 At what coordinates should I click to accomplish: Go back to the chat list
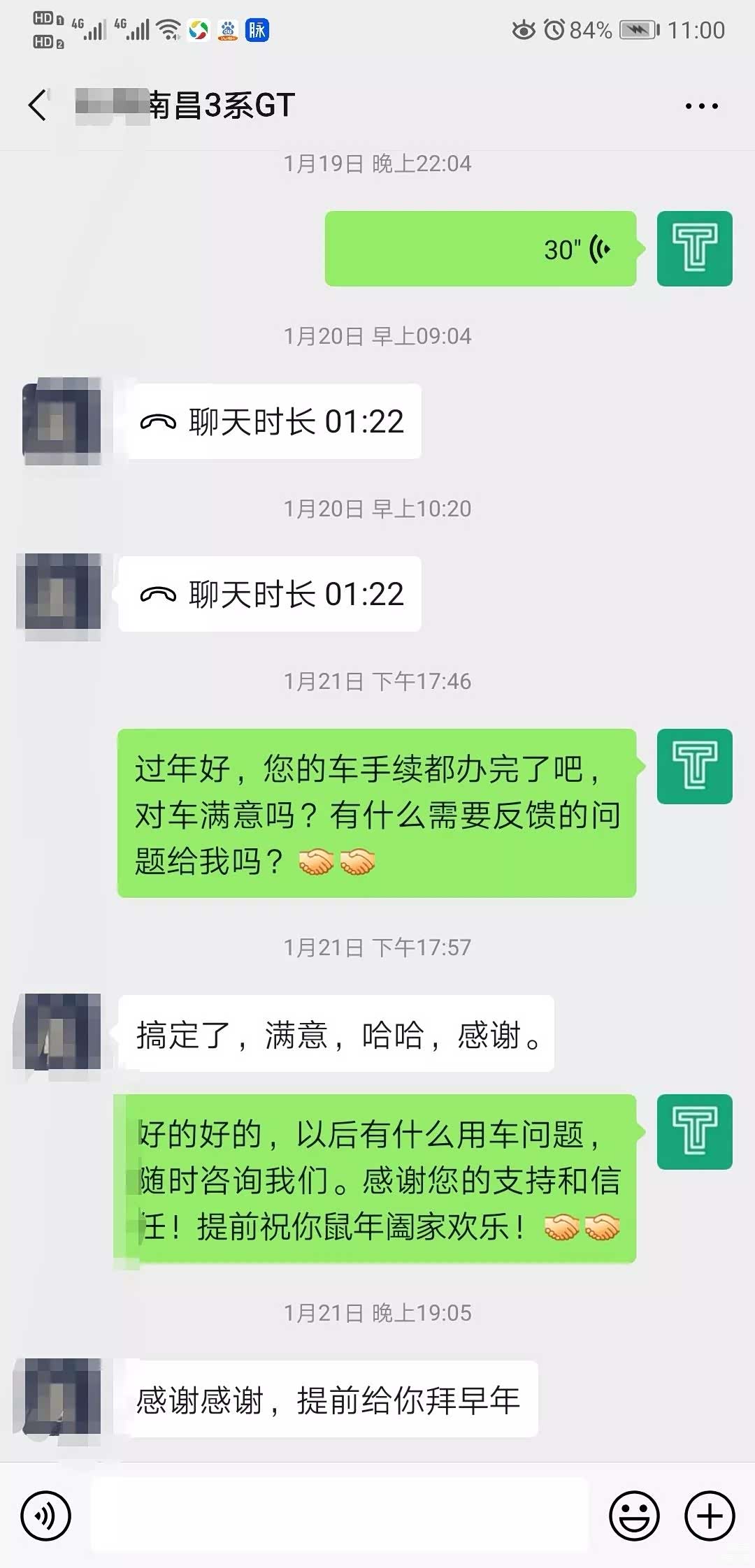click(x=38, y=106)
